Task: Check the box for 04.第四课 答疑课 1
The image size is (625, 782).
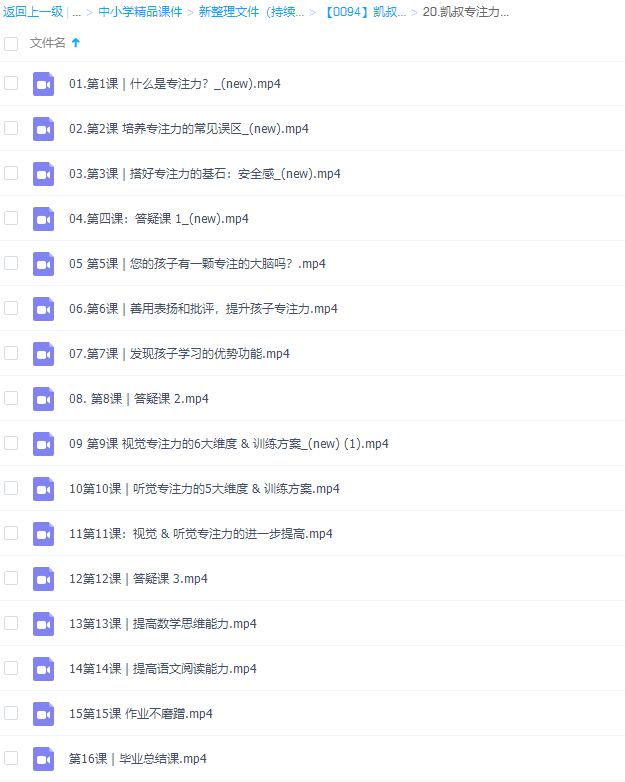Action: 11,218
